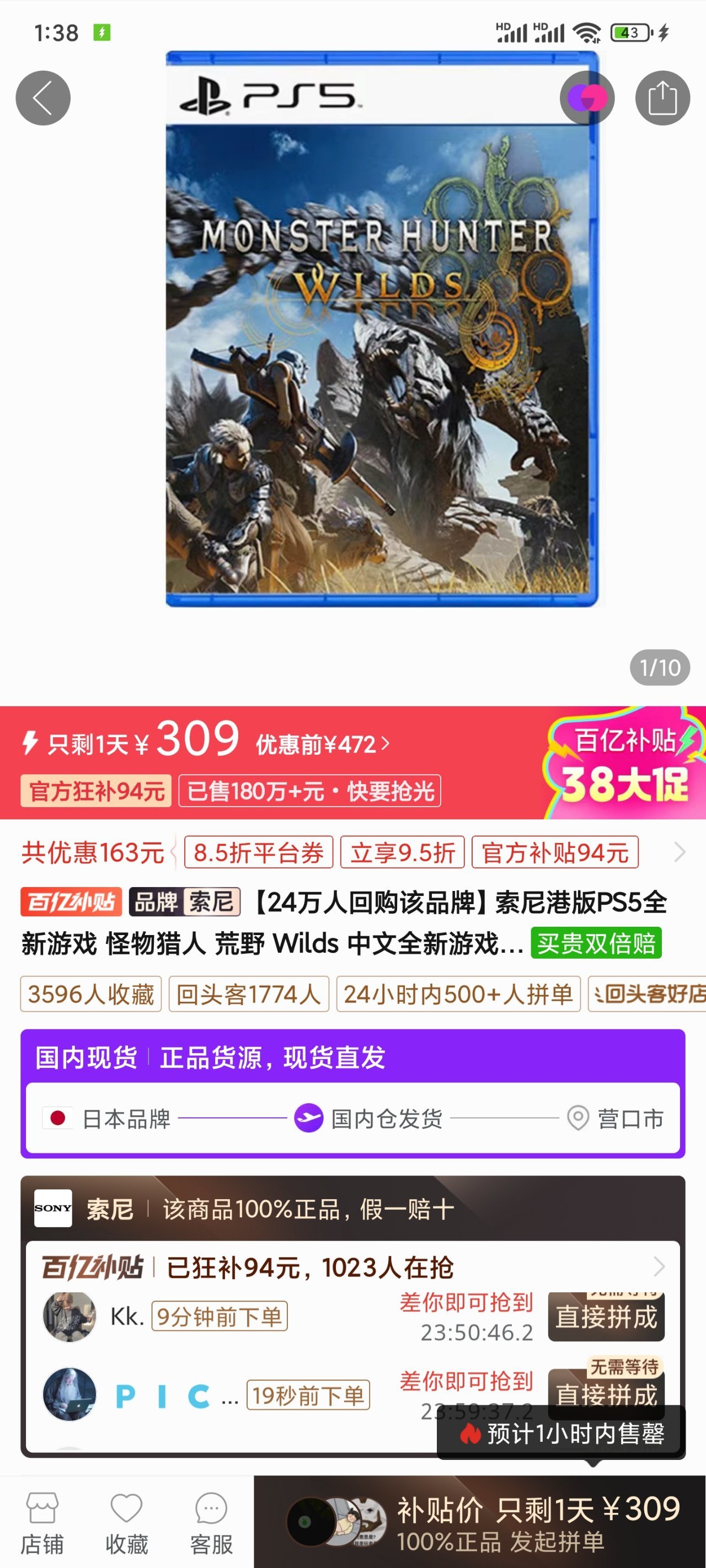
Task: Join Kk.'s group with 直接拼成
Action: click(606, 1318)
